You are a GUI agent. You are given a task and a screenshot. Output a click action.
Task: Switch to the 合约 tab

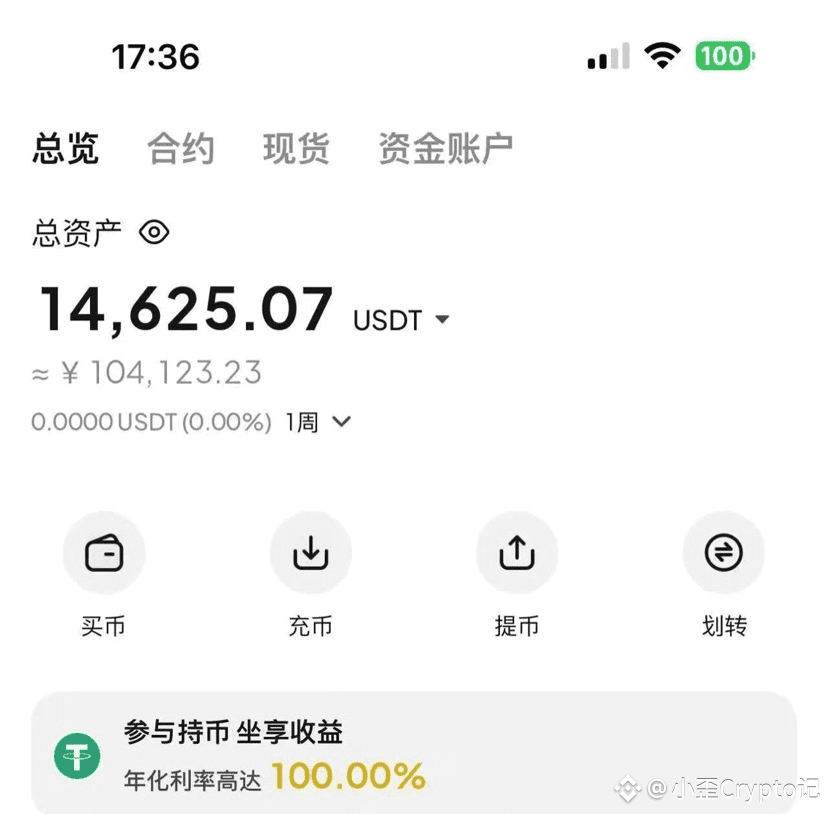click(181, 148)
